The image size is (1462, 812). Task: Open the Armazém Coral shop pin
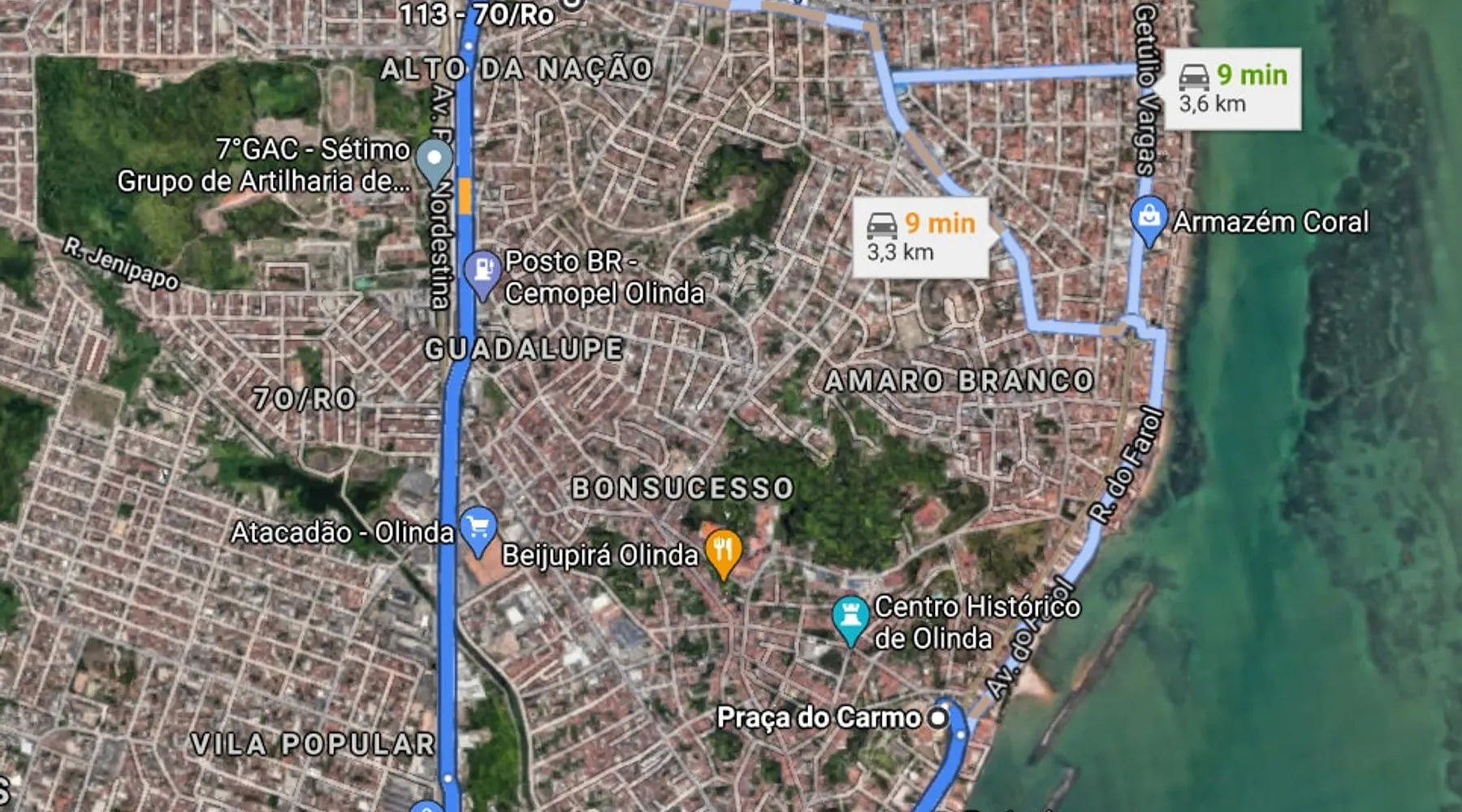click(1148, 218)
